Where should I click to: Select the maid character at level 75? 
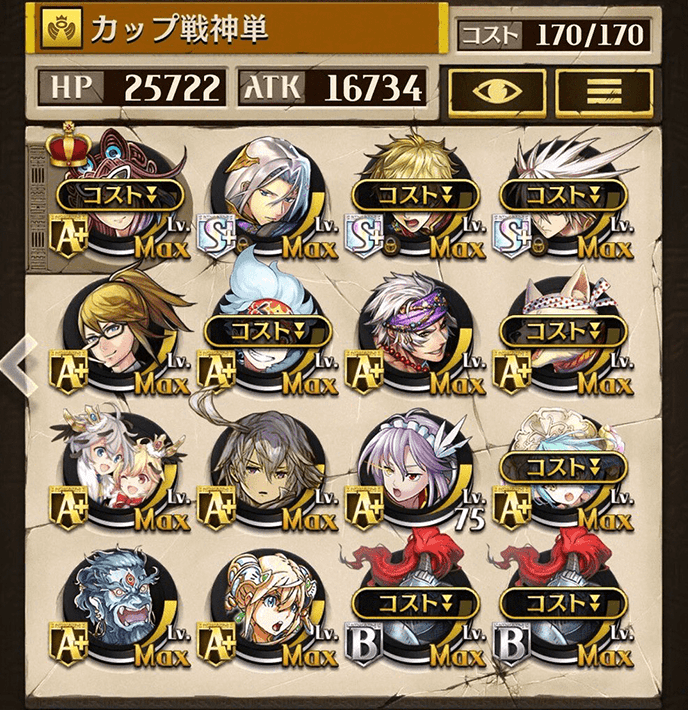coord(412,467)
